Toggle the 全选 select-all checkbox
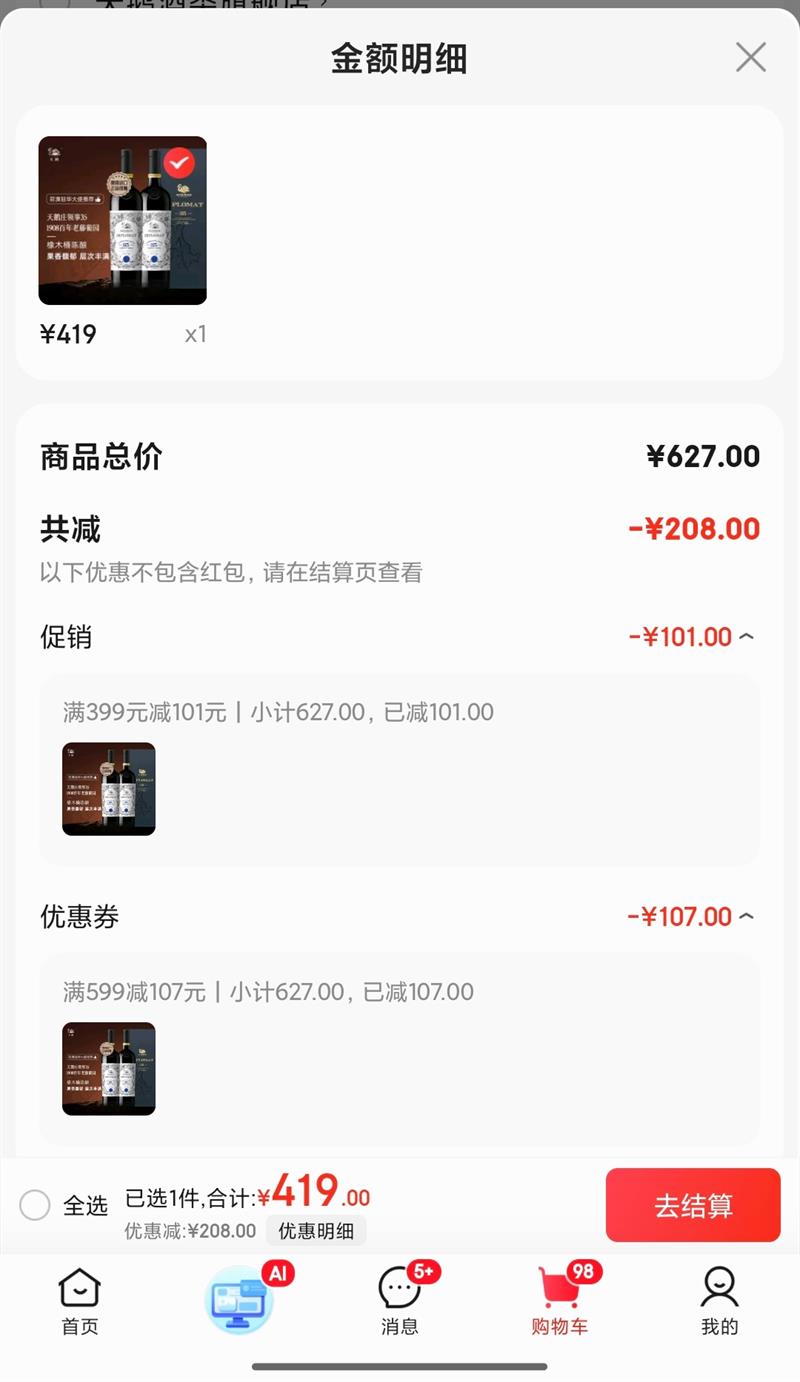The height and width of the screenshot is (1382, 800). (x=35, y=1205)
